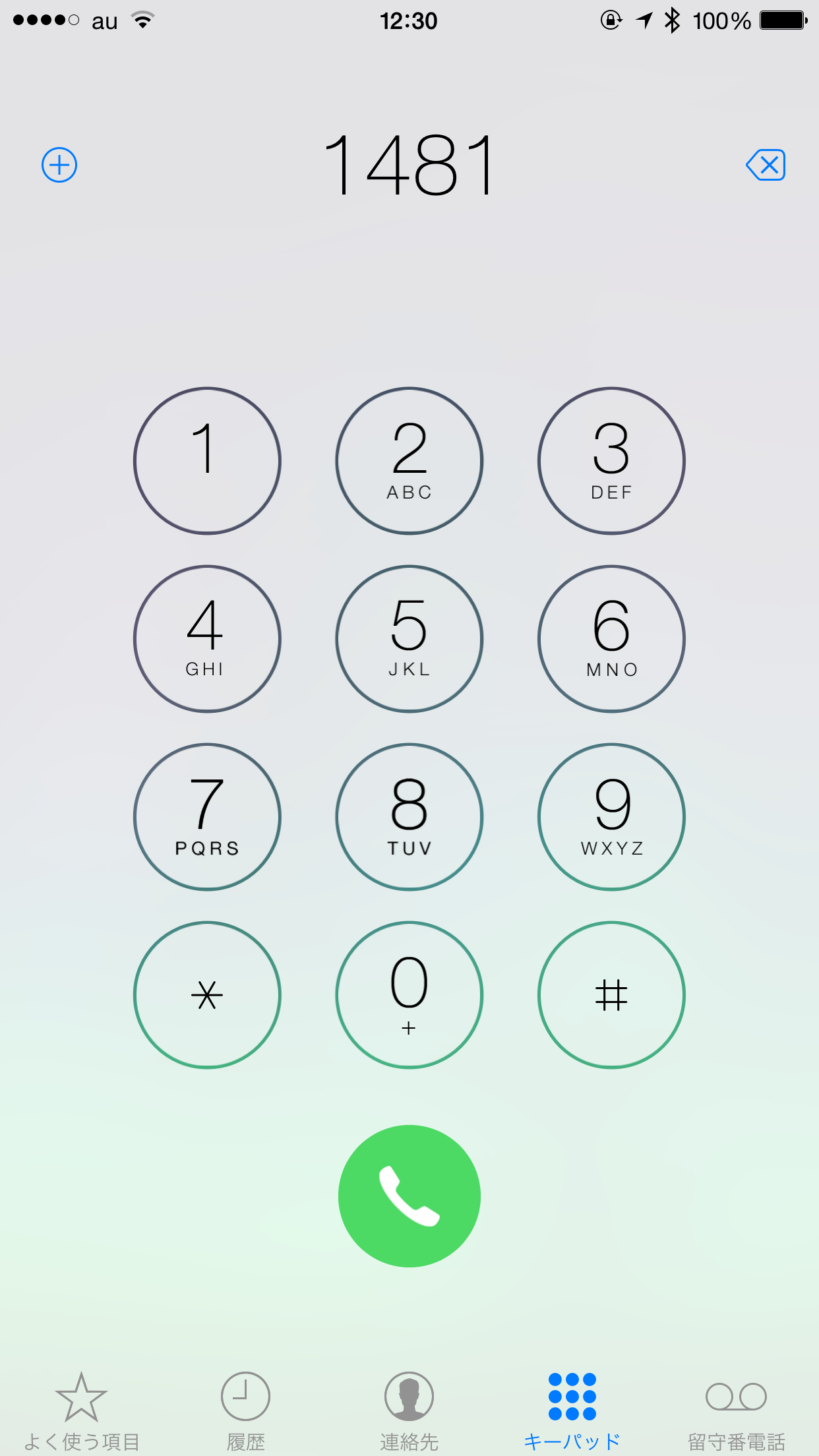819x1456 pixels.
Task: Enter digit 2 ABC
Action: point(409,460)
